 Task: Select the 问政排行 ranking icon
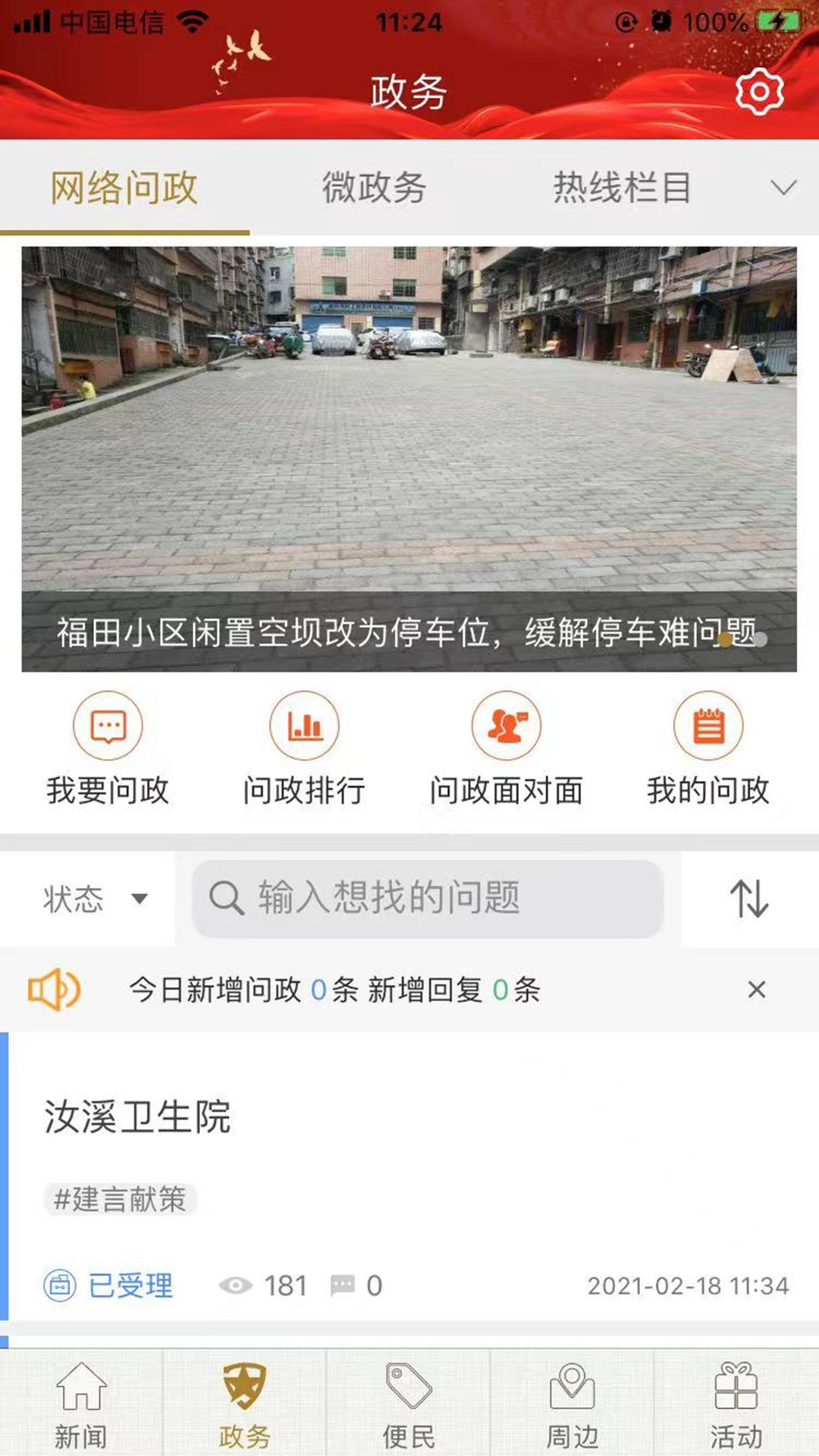[305, 751]
